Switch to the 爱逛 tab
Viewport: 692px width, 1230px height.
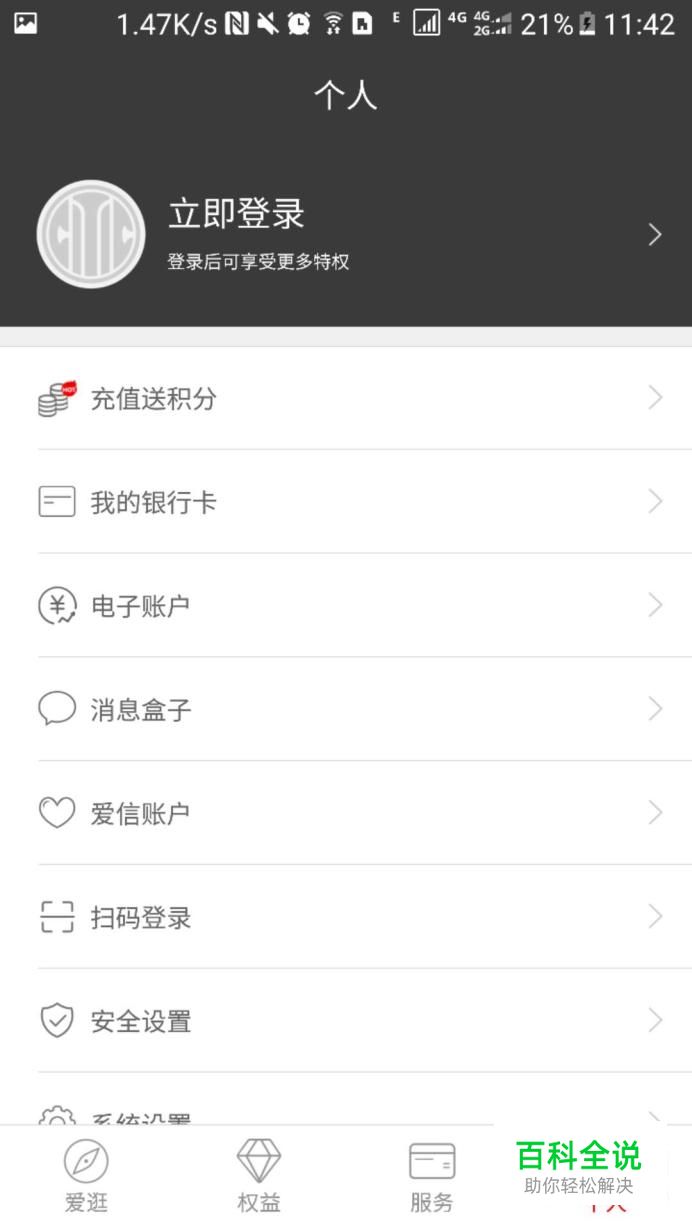pos(86,1177)
